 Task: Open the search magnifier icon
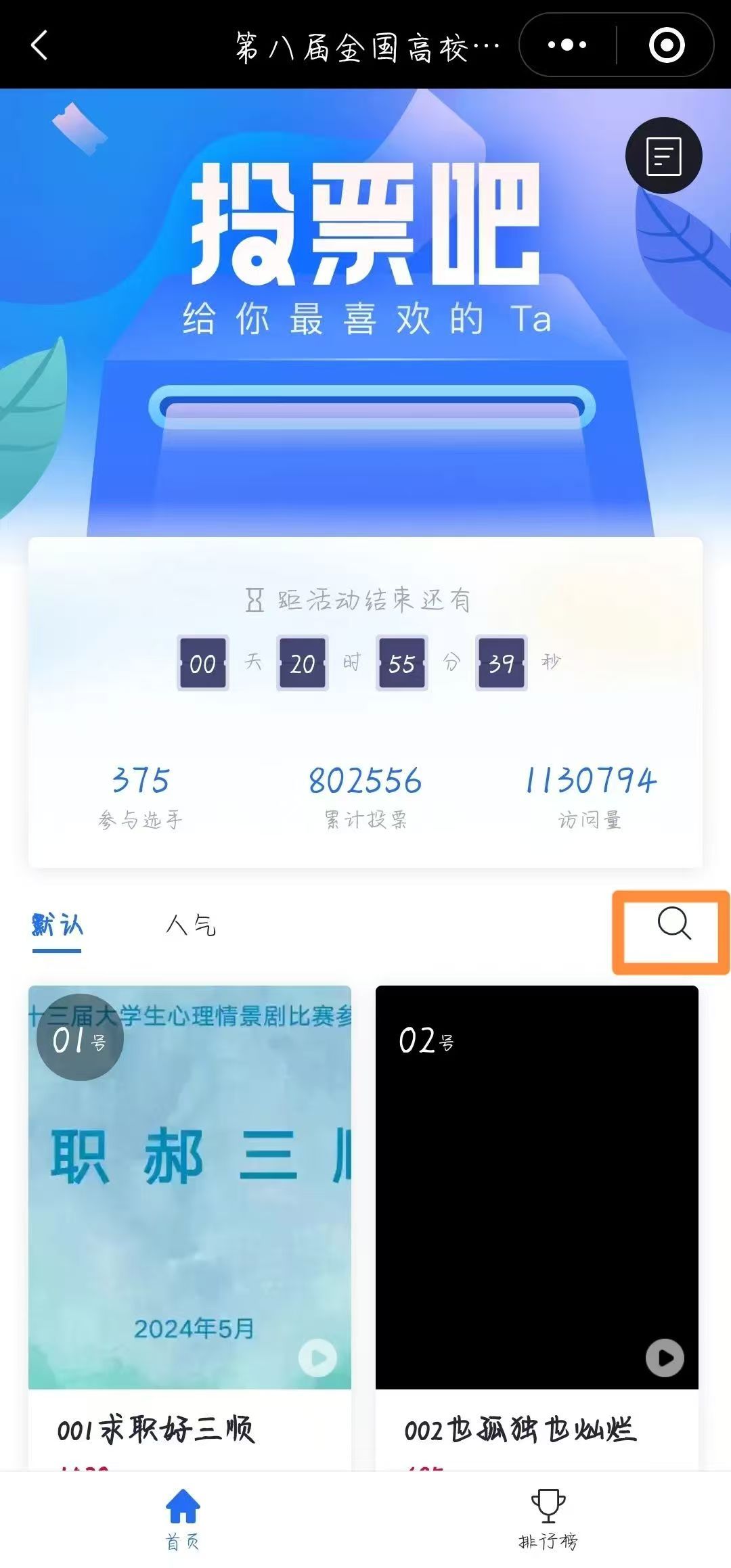[673, 924]
